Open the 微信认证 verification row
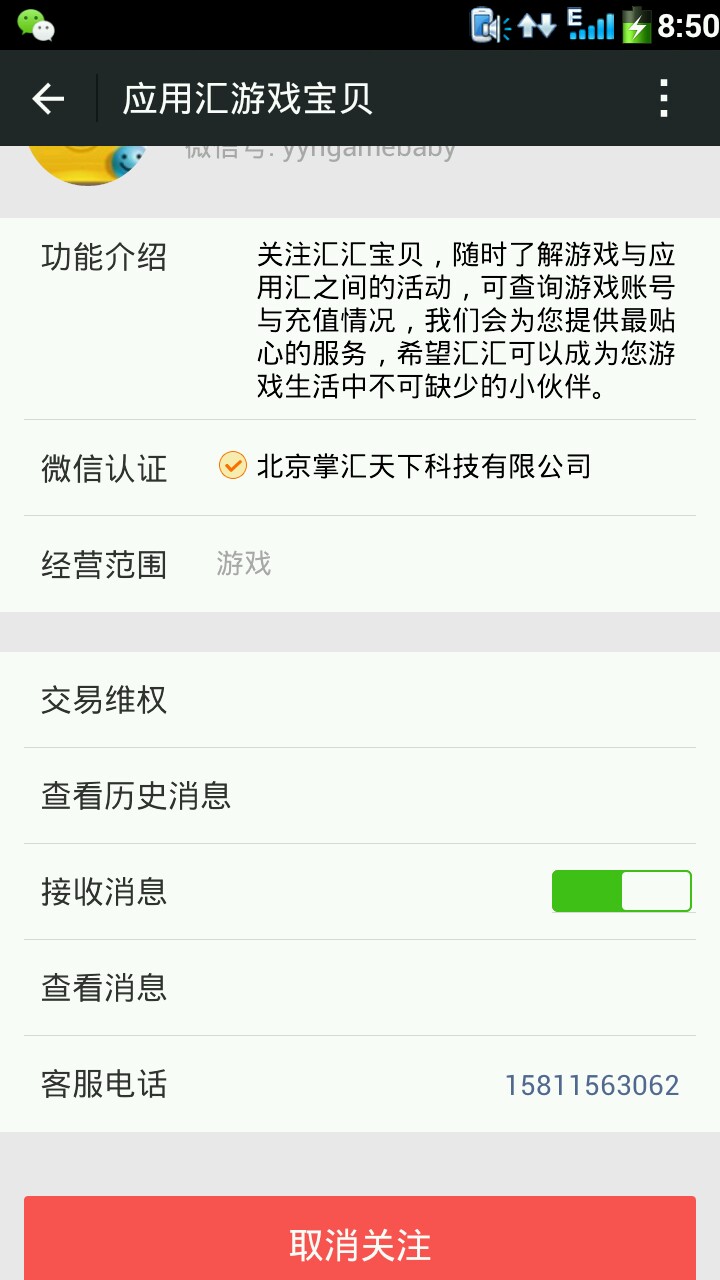Viewport: 720px width, 1280px height. 360,467
